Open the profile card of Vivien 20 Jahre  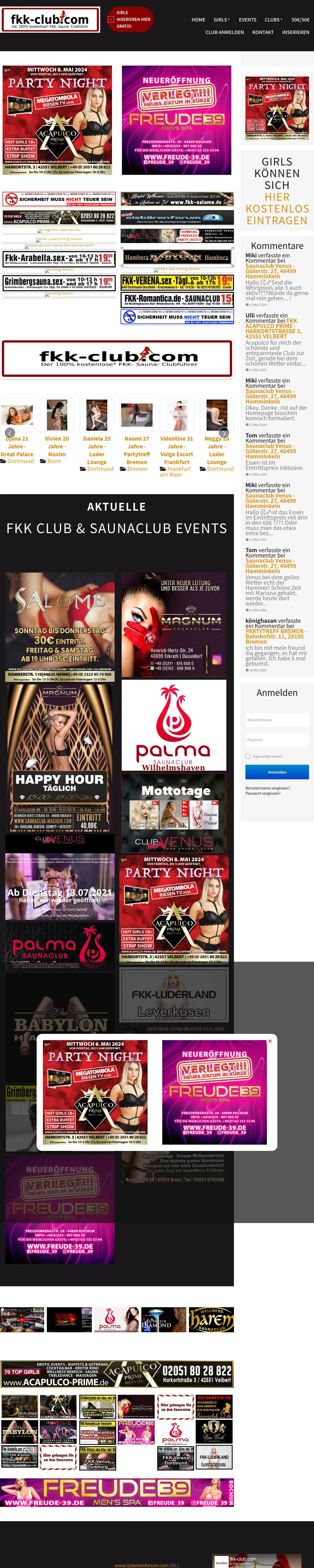coord(57,415)
